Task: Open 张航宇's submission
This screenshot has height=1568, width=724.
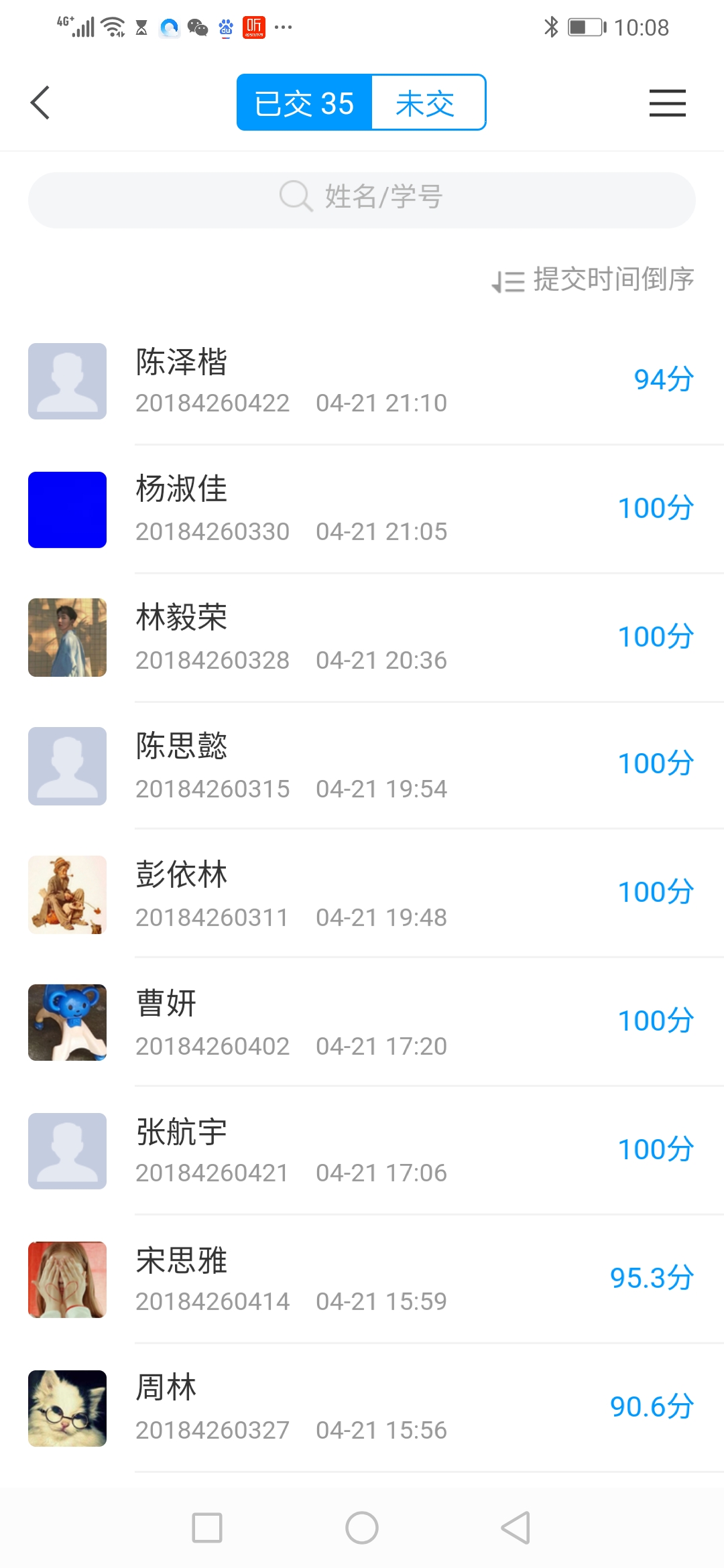Action: click(362, 1151)
